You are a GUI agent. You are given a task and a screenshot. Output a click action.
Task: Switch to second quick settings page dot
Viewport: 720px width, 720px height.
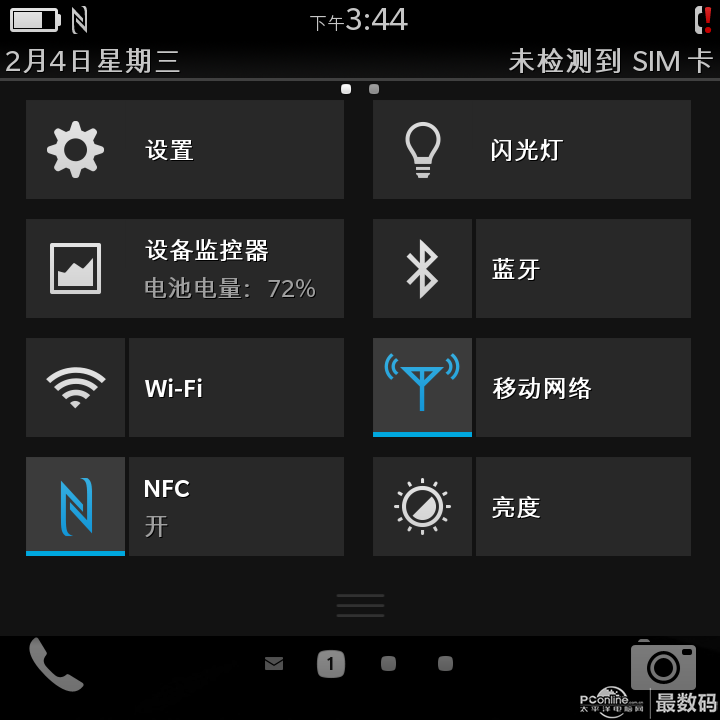[374, 89]
